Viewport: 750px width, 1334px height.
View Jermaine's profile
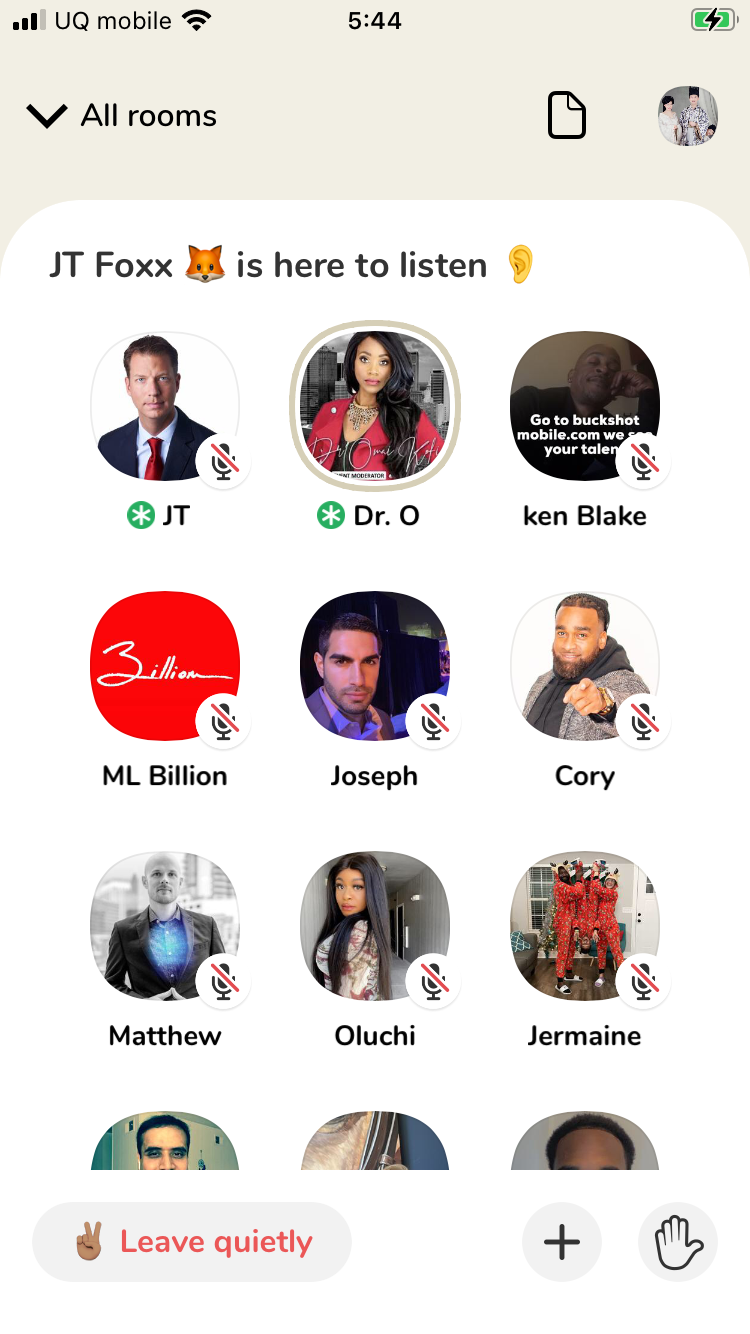pyautogui.click(x=585, y=927)
